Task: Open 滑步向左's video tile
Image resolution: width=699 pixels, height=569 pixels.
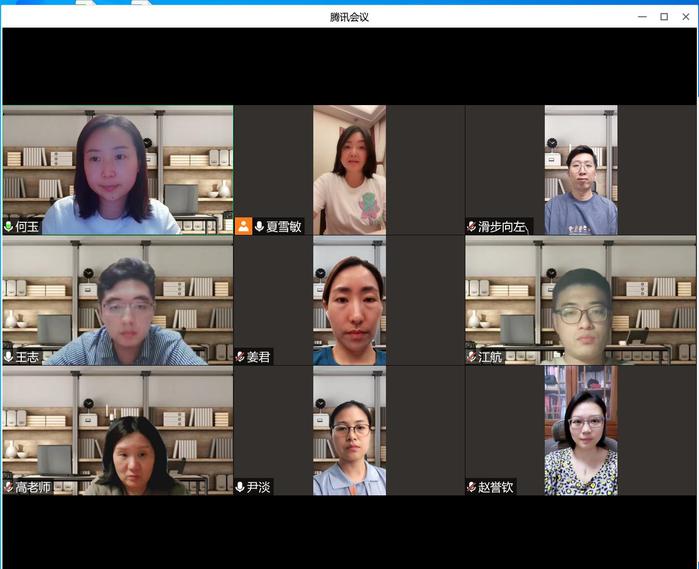Action: [581, 170]
